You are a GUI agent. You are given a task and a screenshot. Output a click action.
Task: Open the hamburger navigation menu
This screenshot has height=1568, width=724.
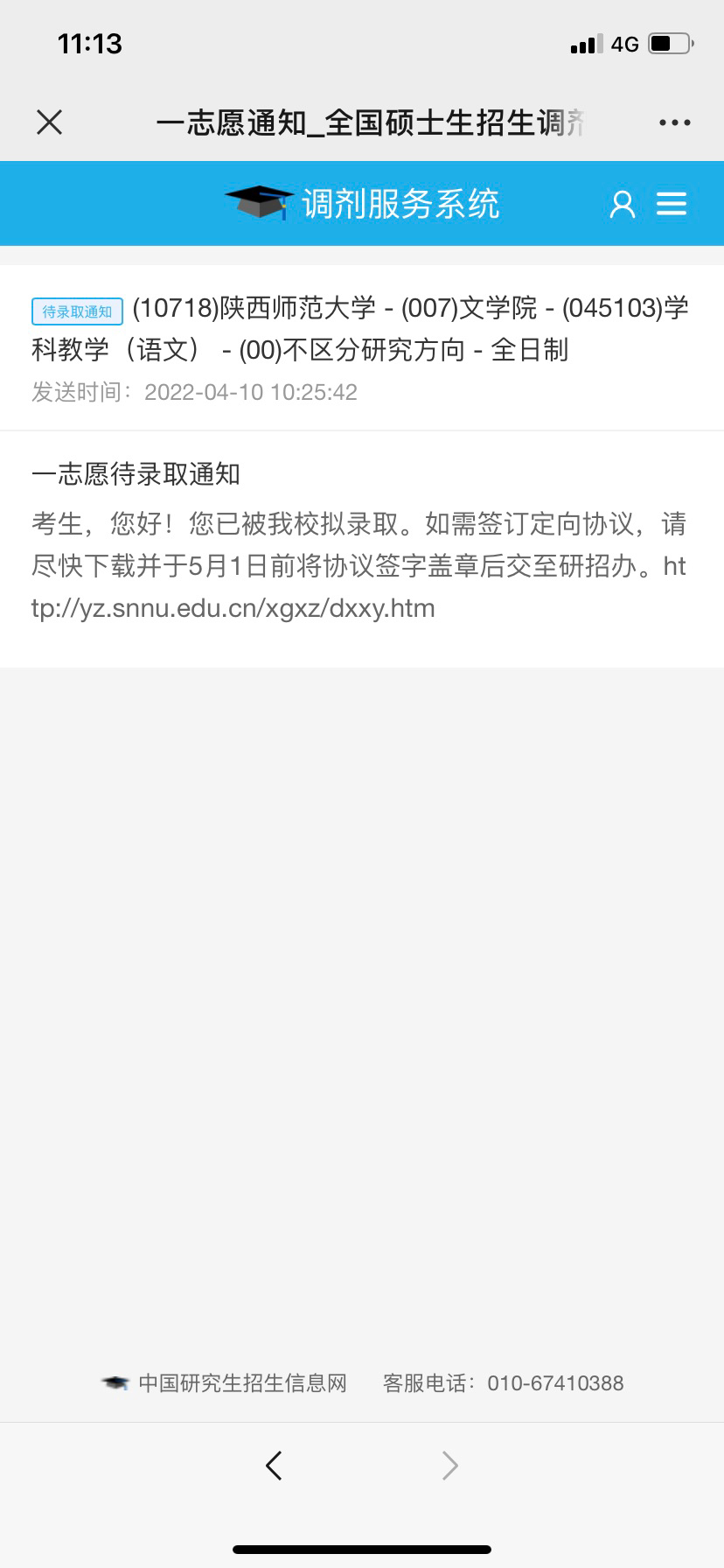click(x=672, y=204)
